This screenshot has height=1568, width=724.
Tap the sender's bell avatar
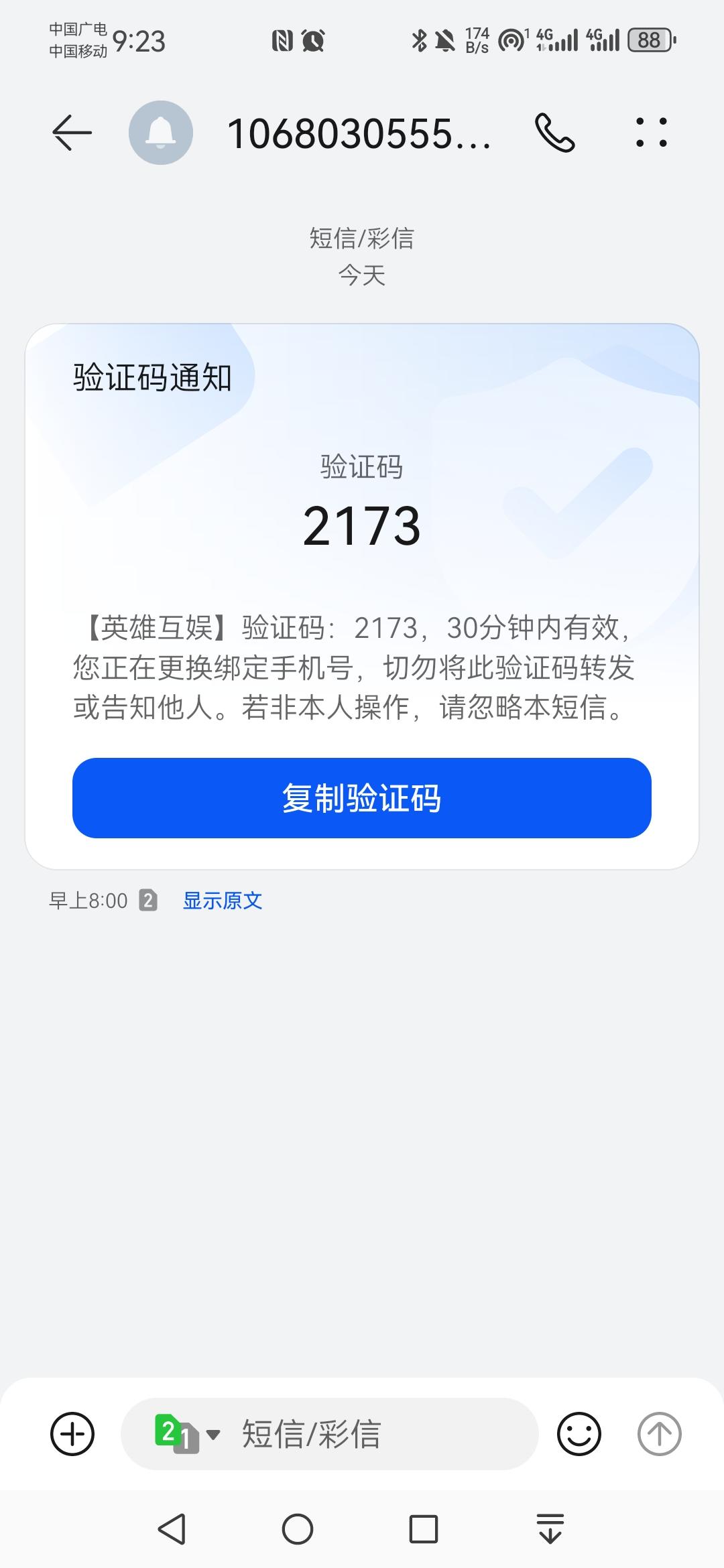coord(161,133)
